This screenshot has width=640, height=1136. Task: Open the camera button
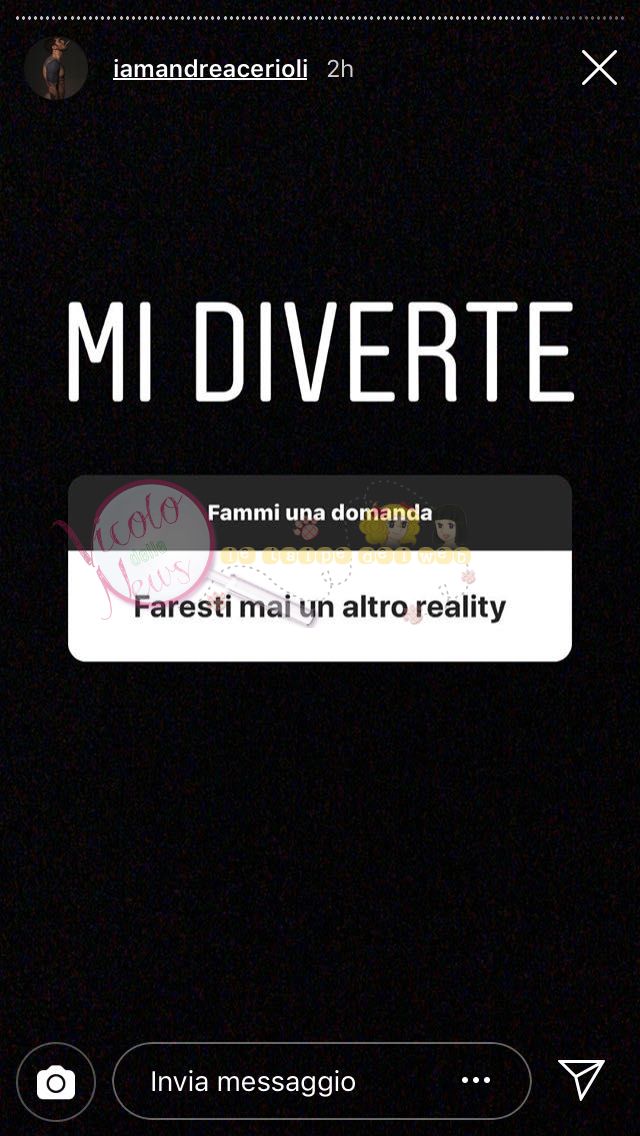tap(56, 1082)
